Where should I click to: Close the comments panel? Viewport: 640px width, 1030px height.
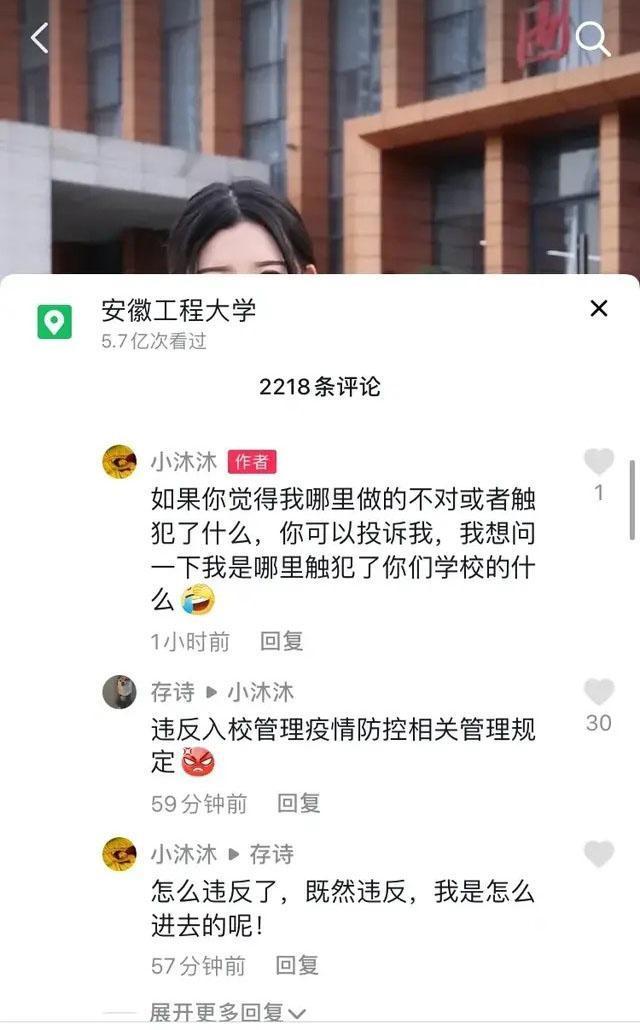coord(598,309)
